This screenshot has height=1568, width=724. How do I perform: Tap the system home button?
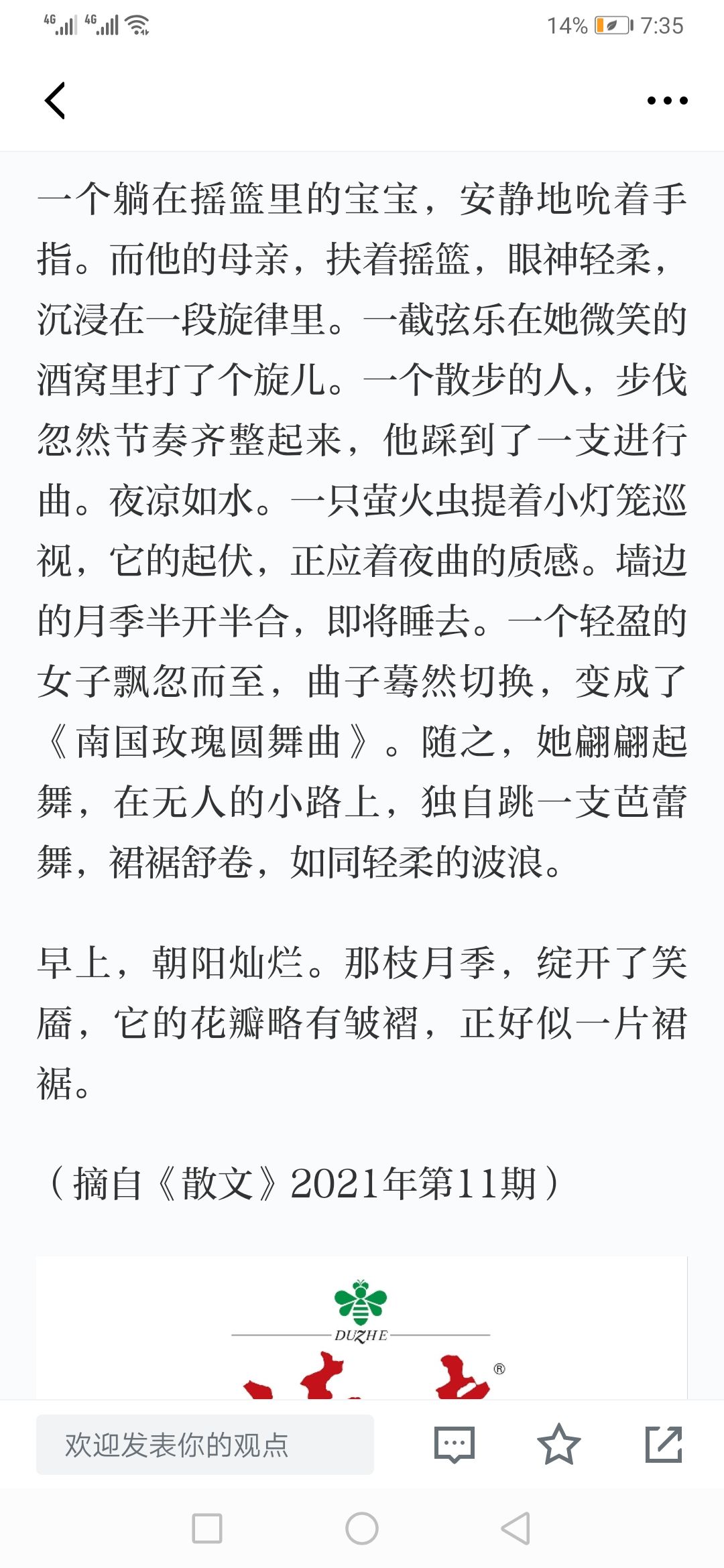[362, 1528]
